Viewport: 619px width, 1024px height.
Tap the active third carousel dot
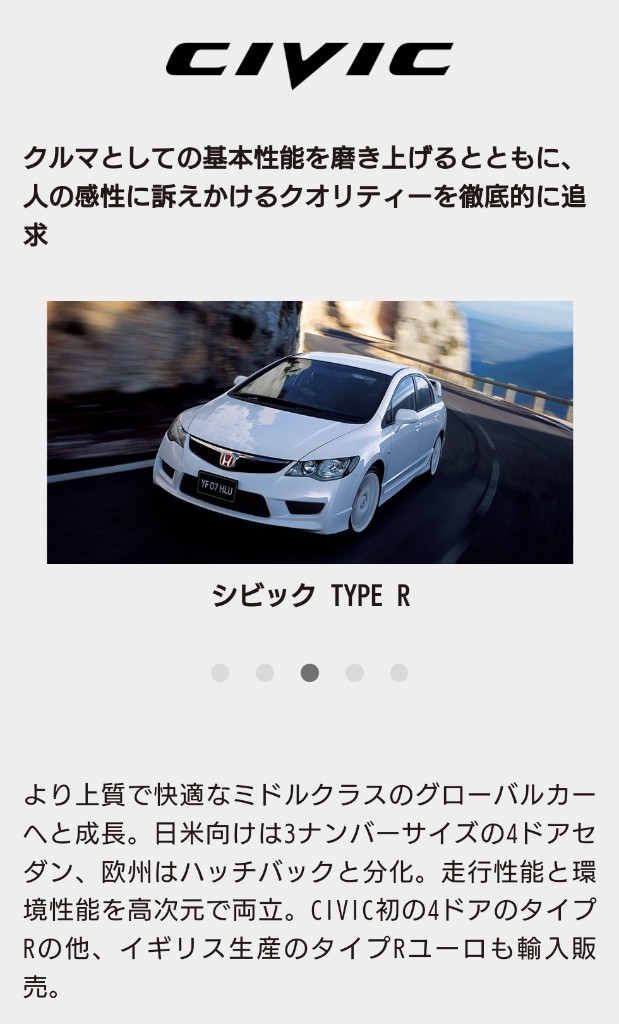click(310, 673)
